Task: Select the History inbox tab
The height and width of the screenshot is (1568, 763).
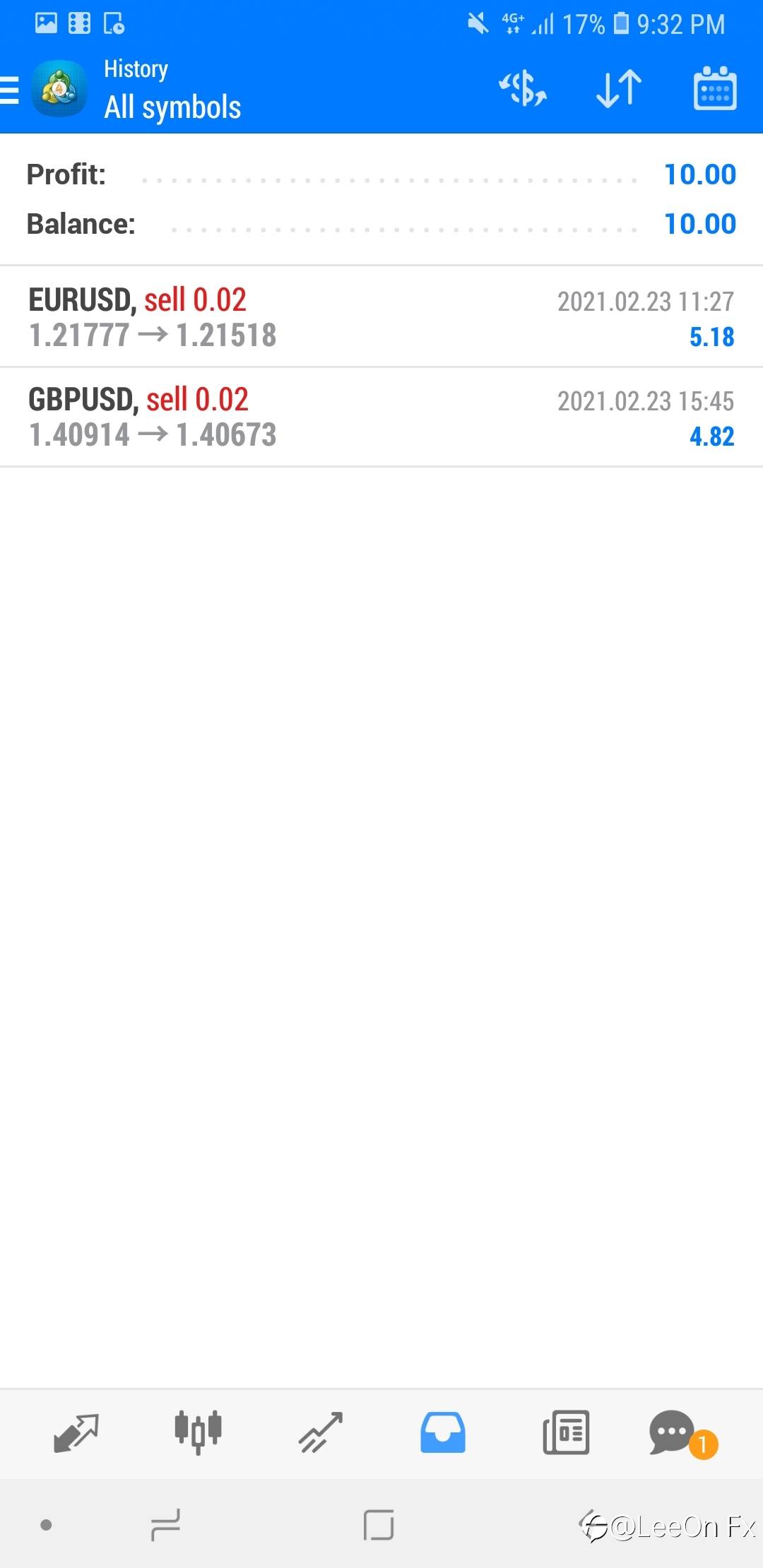Action: click(x=443, y=1433)
